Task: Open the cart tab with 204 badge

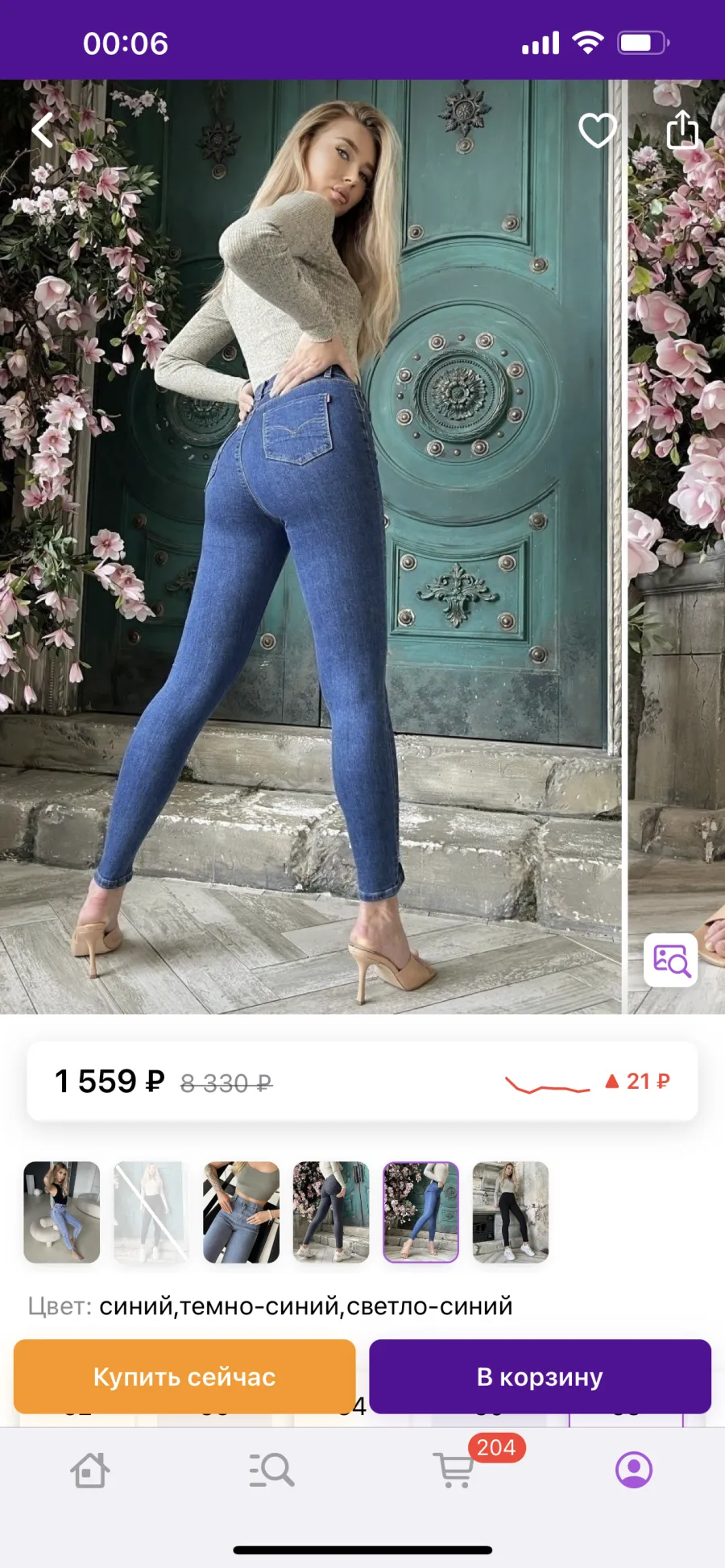Action: coord(454,1470)
